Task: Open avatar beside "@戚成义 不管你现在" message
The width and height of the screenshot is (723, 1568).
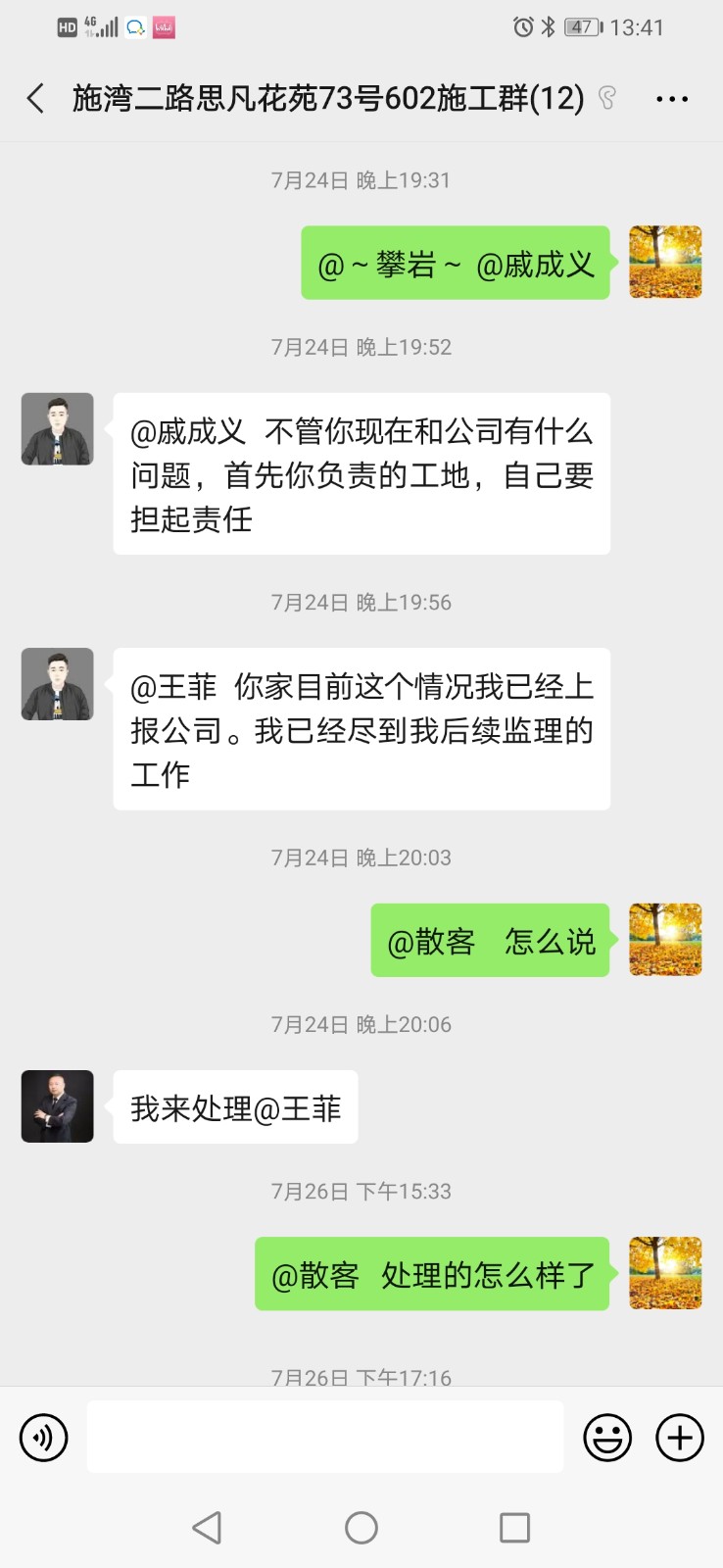Action: (58, 429)
